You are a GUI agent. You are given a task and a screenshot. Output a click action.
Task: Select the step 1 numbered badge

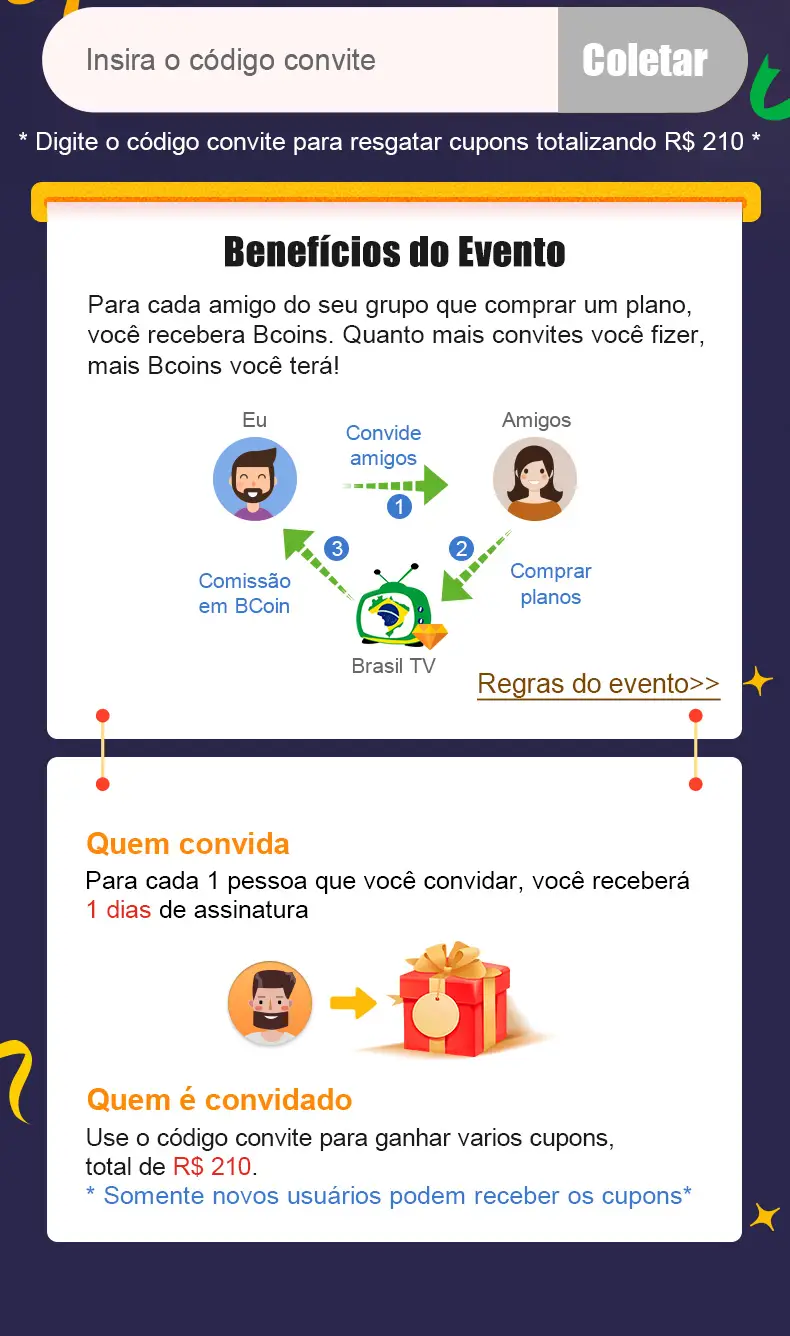[398, 508]
